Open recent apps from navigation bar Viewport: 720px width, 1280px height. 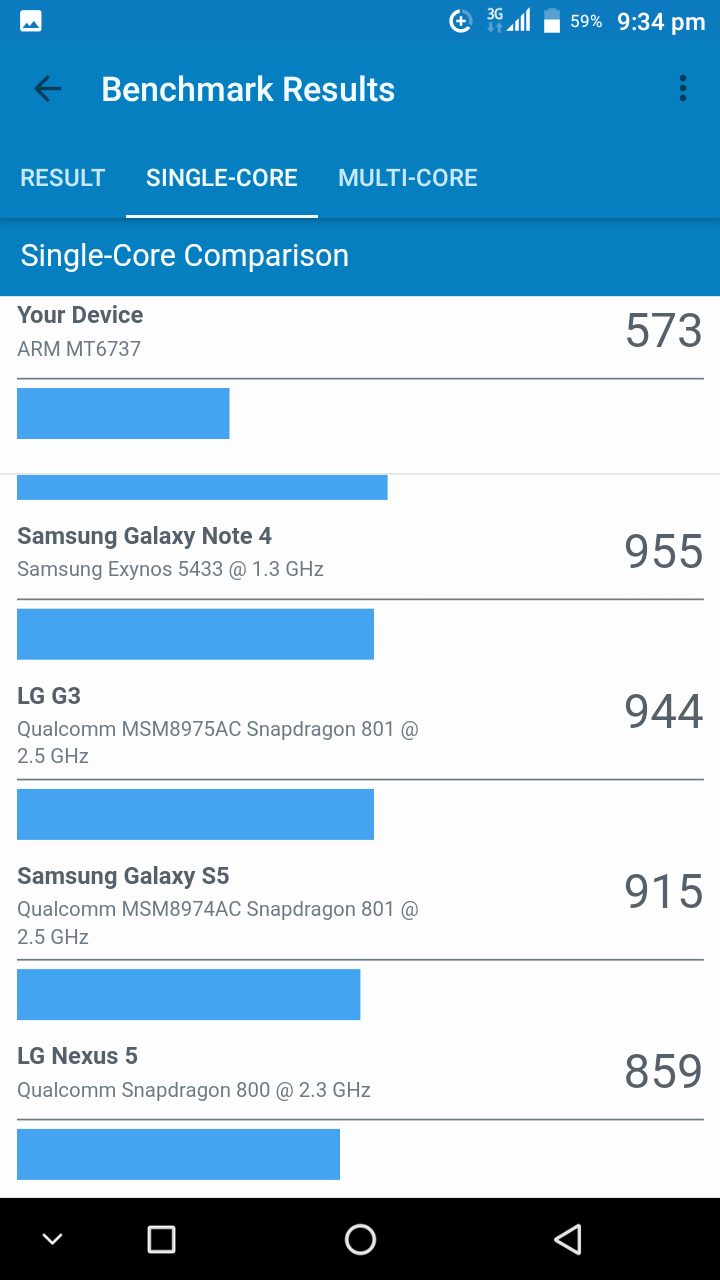tap(161, 1240)
